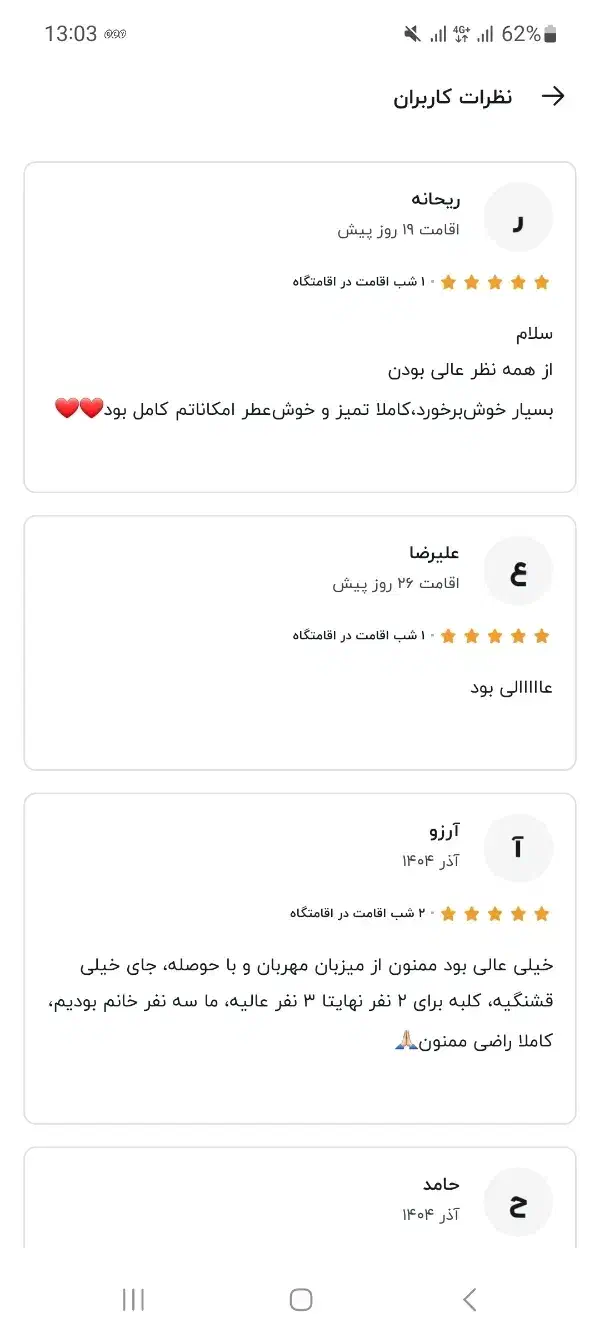The width and height of the screenshot is (600, 1333).
Task: Go to the home screen
Action: point(300,1299)
